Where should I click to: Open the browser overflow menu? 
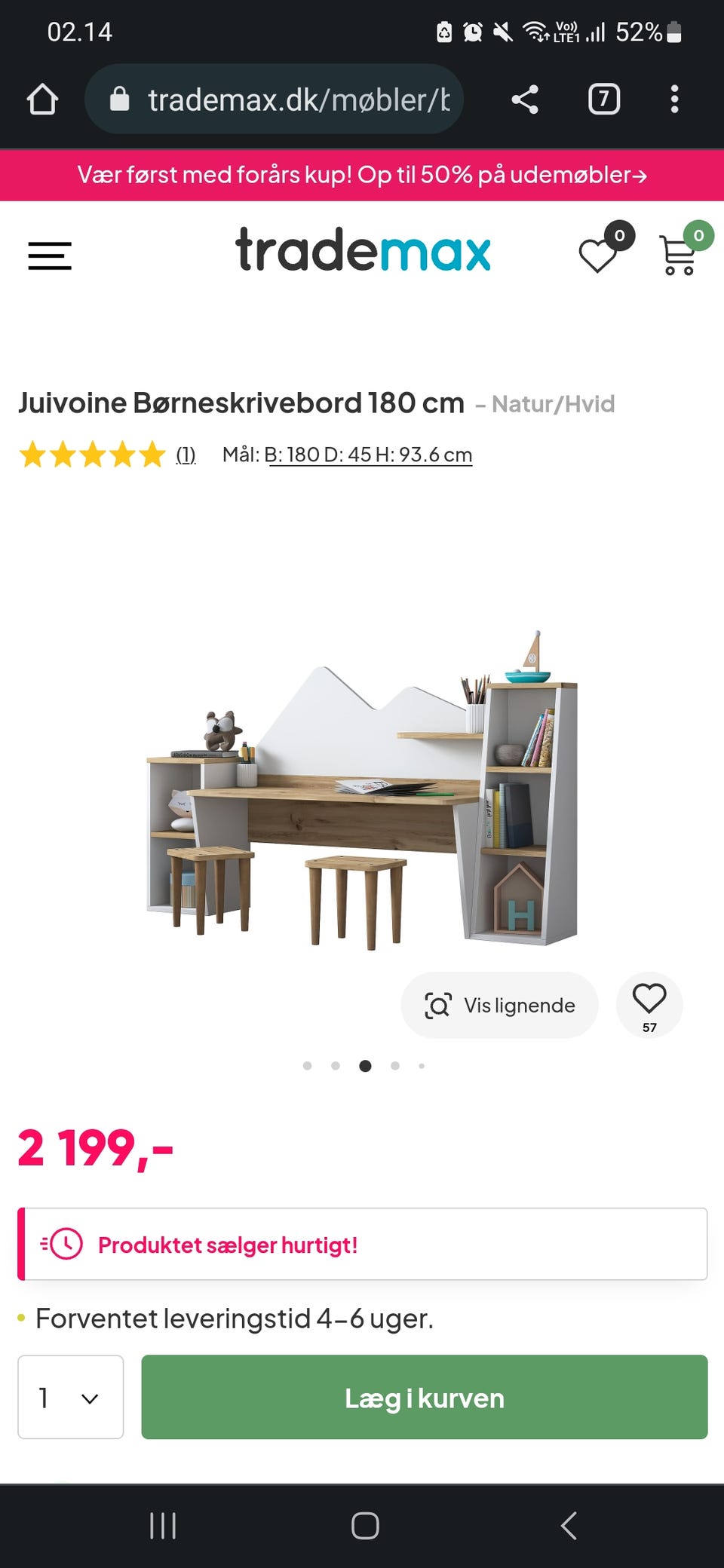pos(674,99)
